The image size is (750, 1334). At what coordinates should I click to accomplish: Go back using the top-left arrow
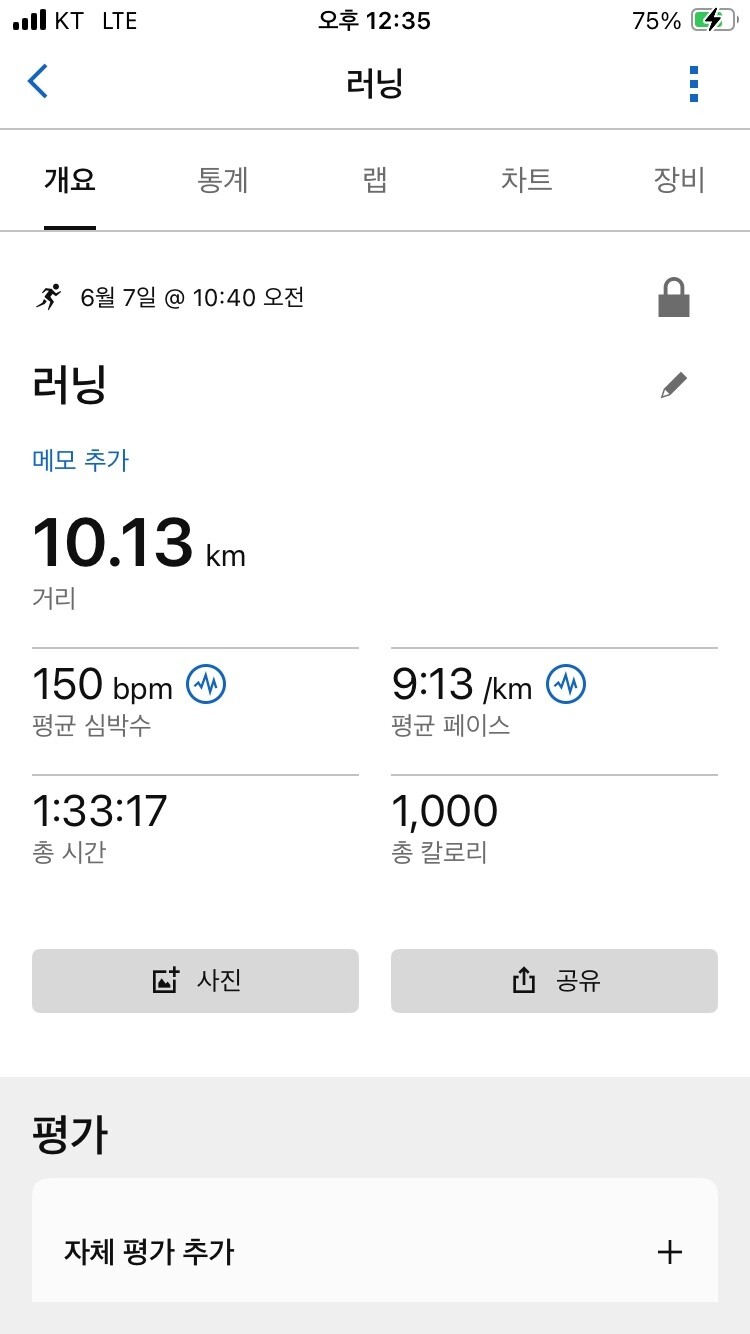click(38, 82)
